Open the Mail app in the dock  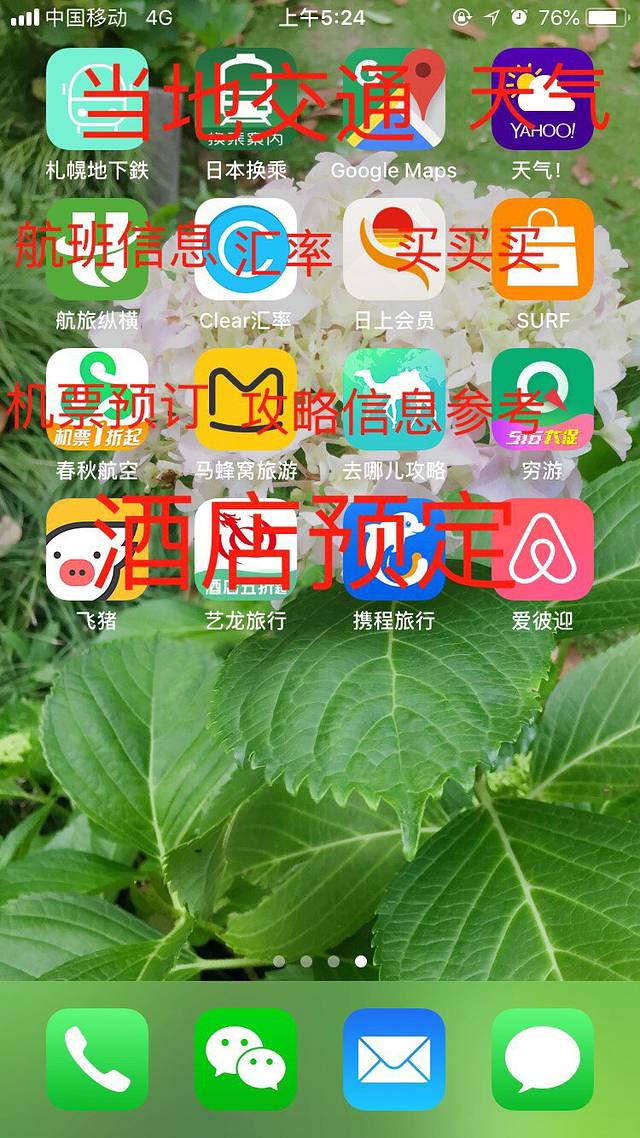(394, 1059)
